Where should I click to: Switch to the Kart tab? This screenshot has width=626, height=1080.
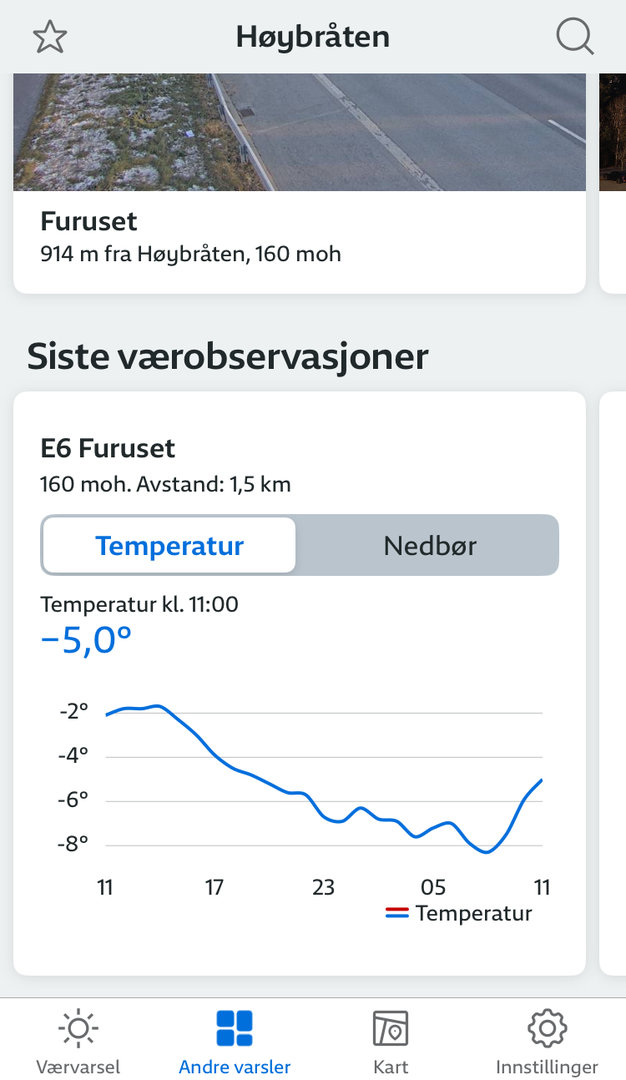click(x=391, y=1041)
